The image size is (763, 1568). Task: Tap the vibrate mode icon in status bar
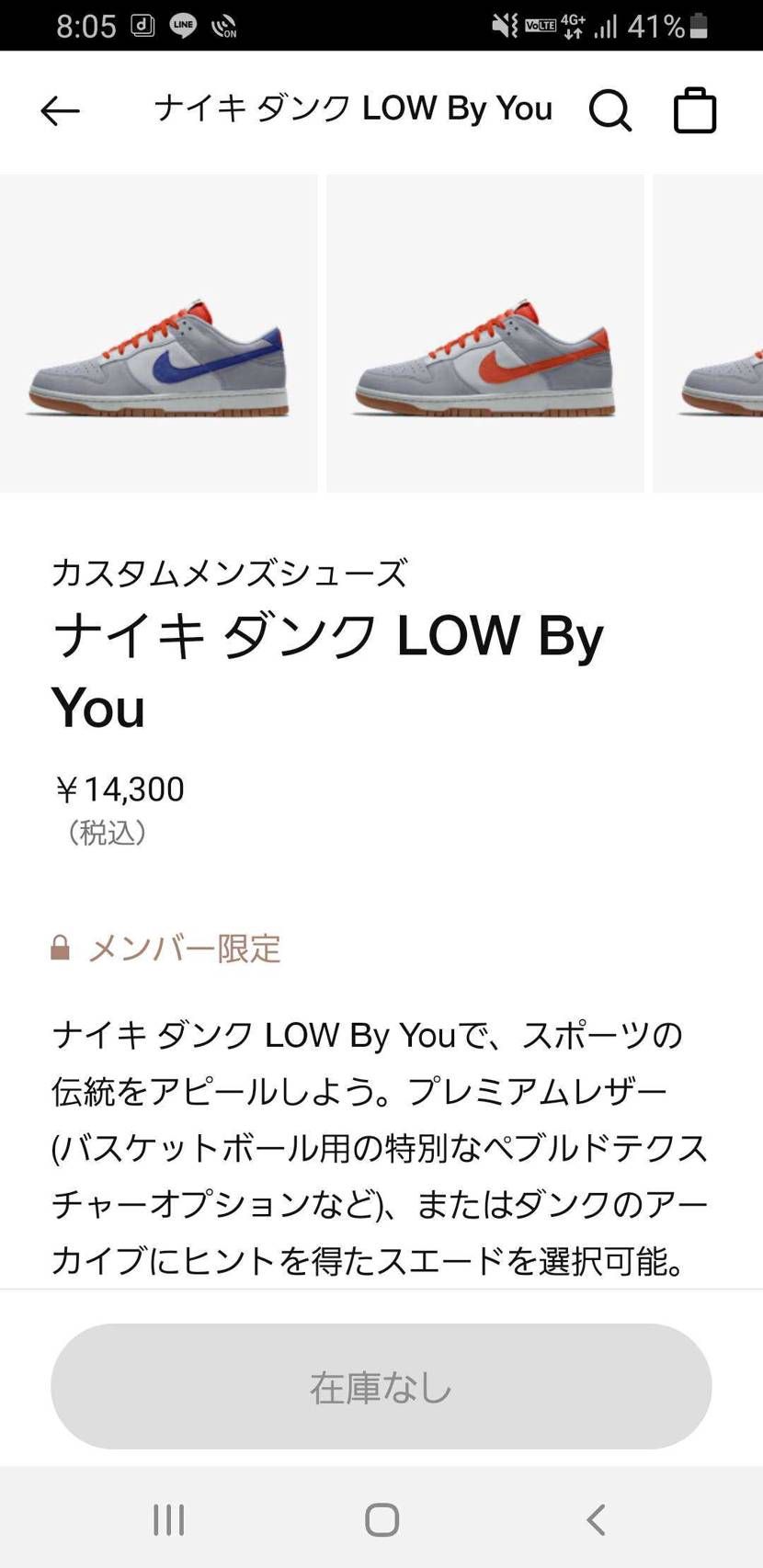point(504,25)
